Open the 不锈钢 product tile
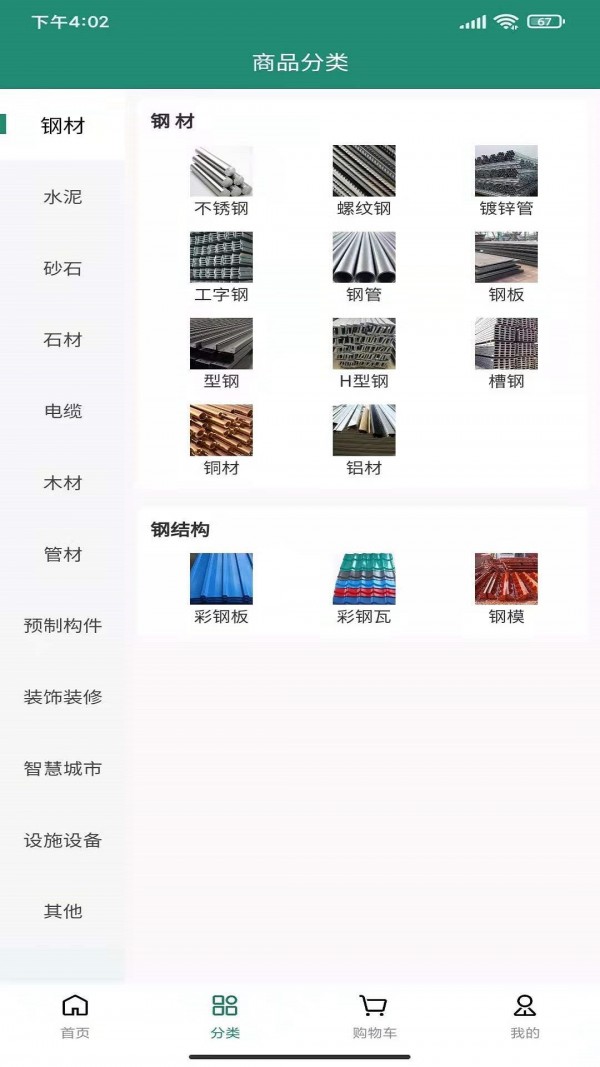600x1067 pixels. 221,180
